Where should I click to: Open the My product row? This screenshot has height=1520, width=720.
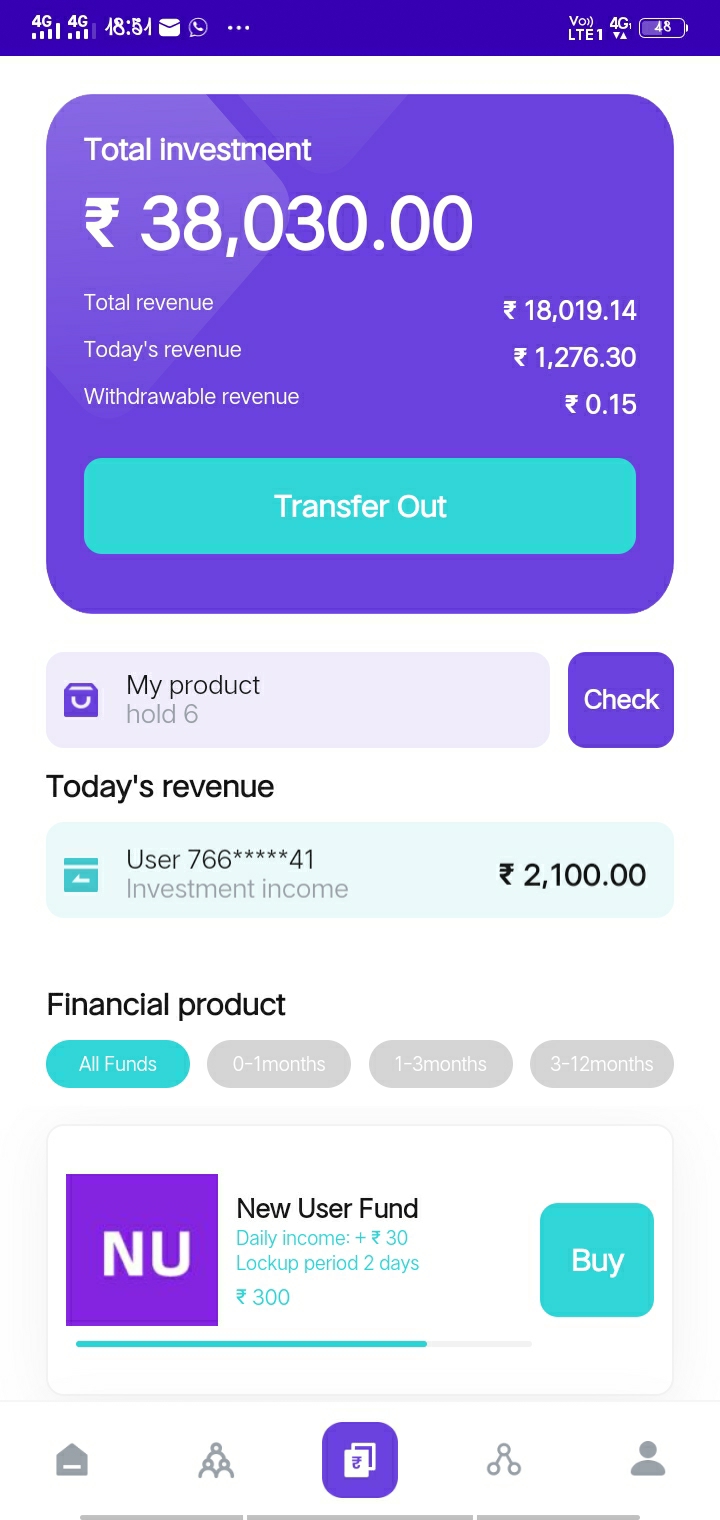297,700
